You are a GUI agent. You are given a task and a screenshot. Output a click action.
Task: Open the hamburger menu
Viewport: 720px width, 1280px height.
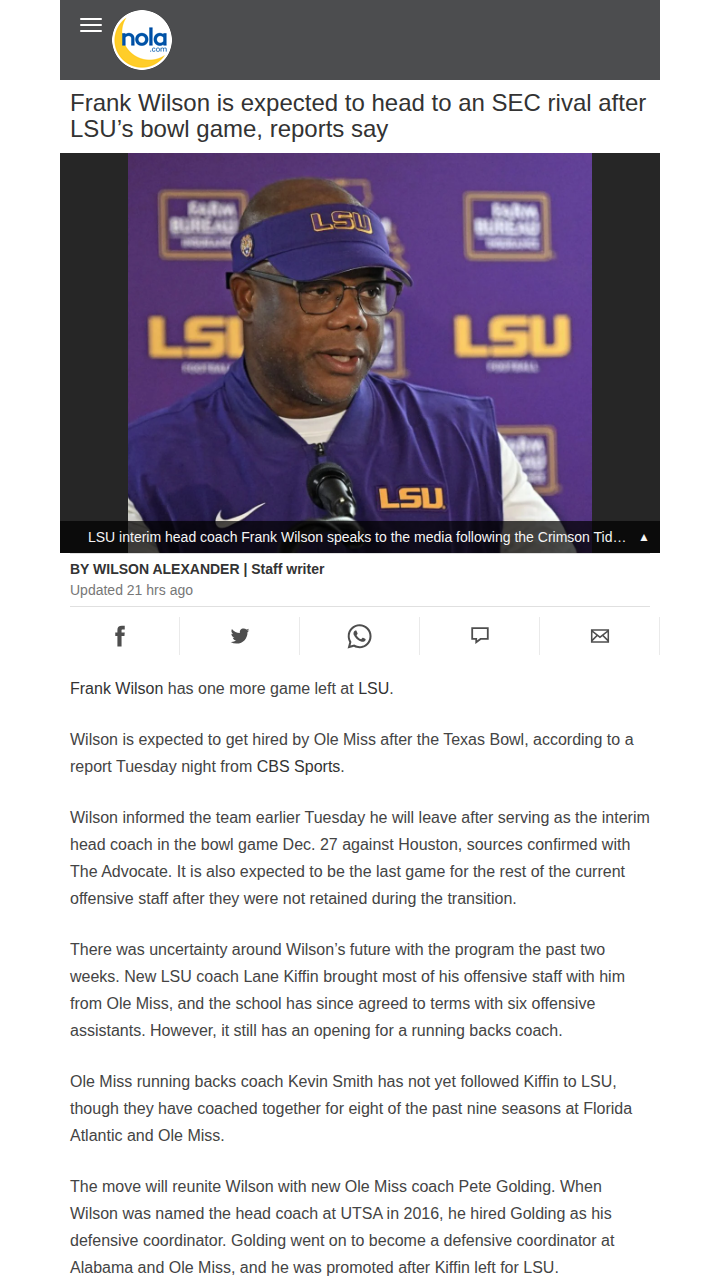(91, 26)
